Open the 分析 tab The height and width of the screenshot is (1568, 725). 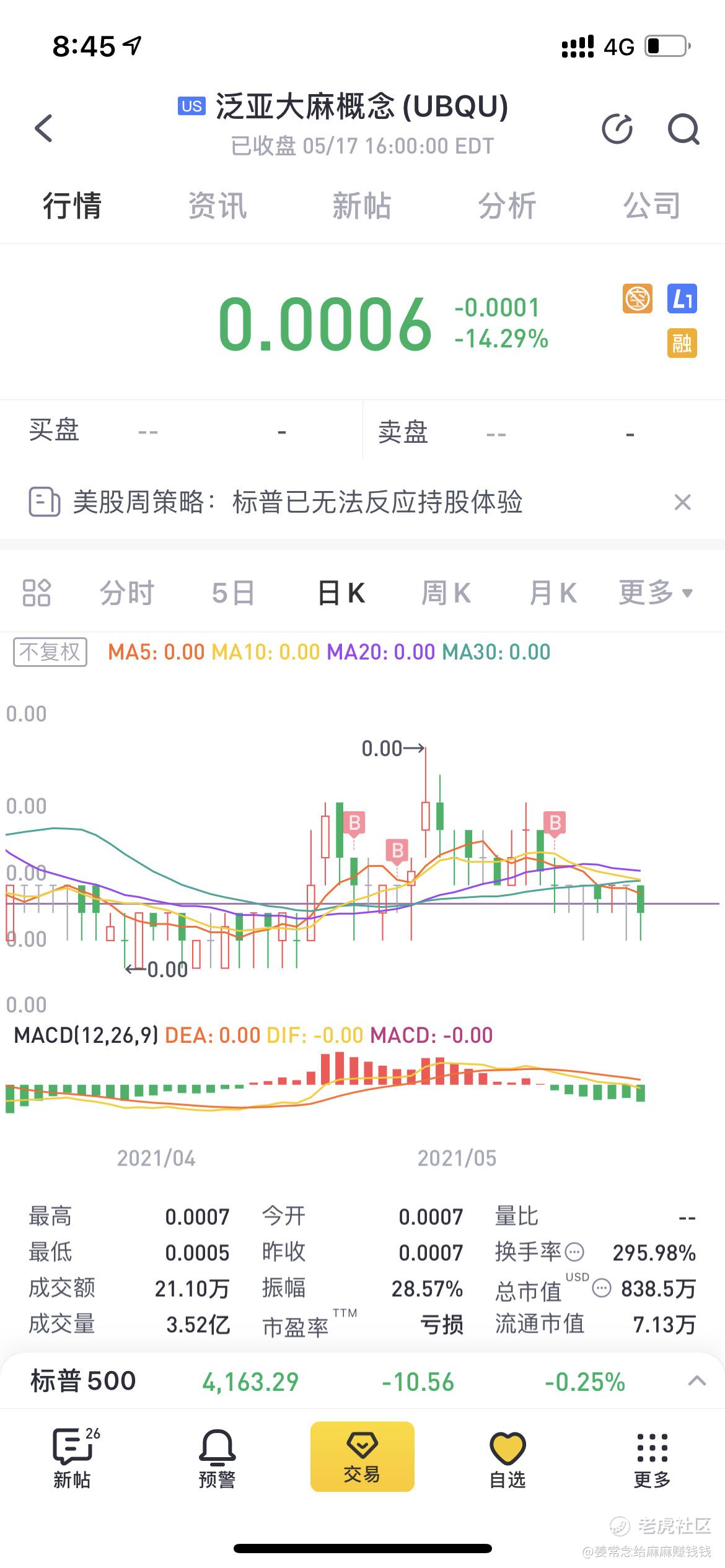coord(507,206)
